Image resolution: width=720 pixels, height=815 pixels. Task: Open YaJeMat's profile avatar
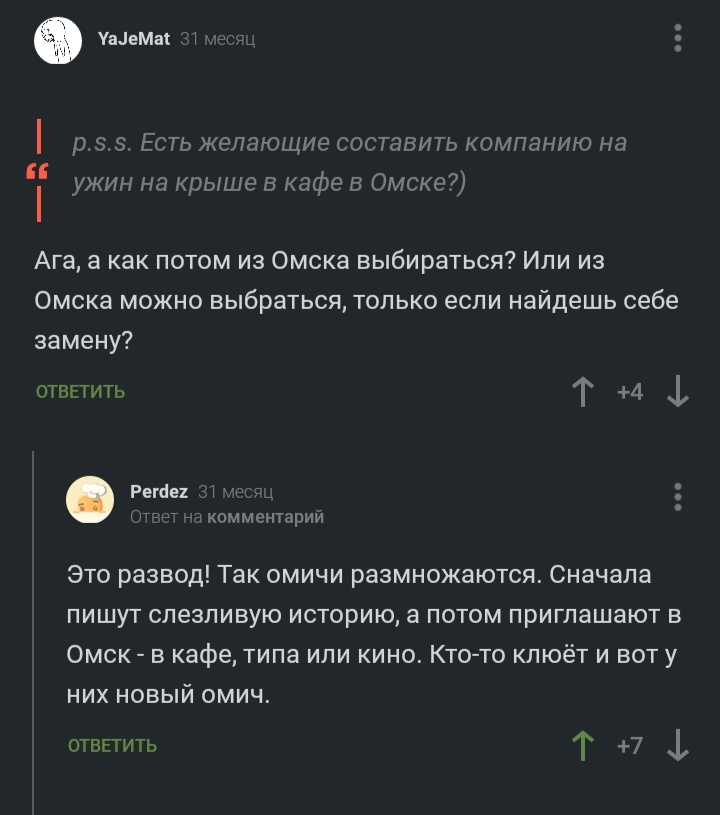pyautogui.click(x=58, y=41)
